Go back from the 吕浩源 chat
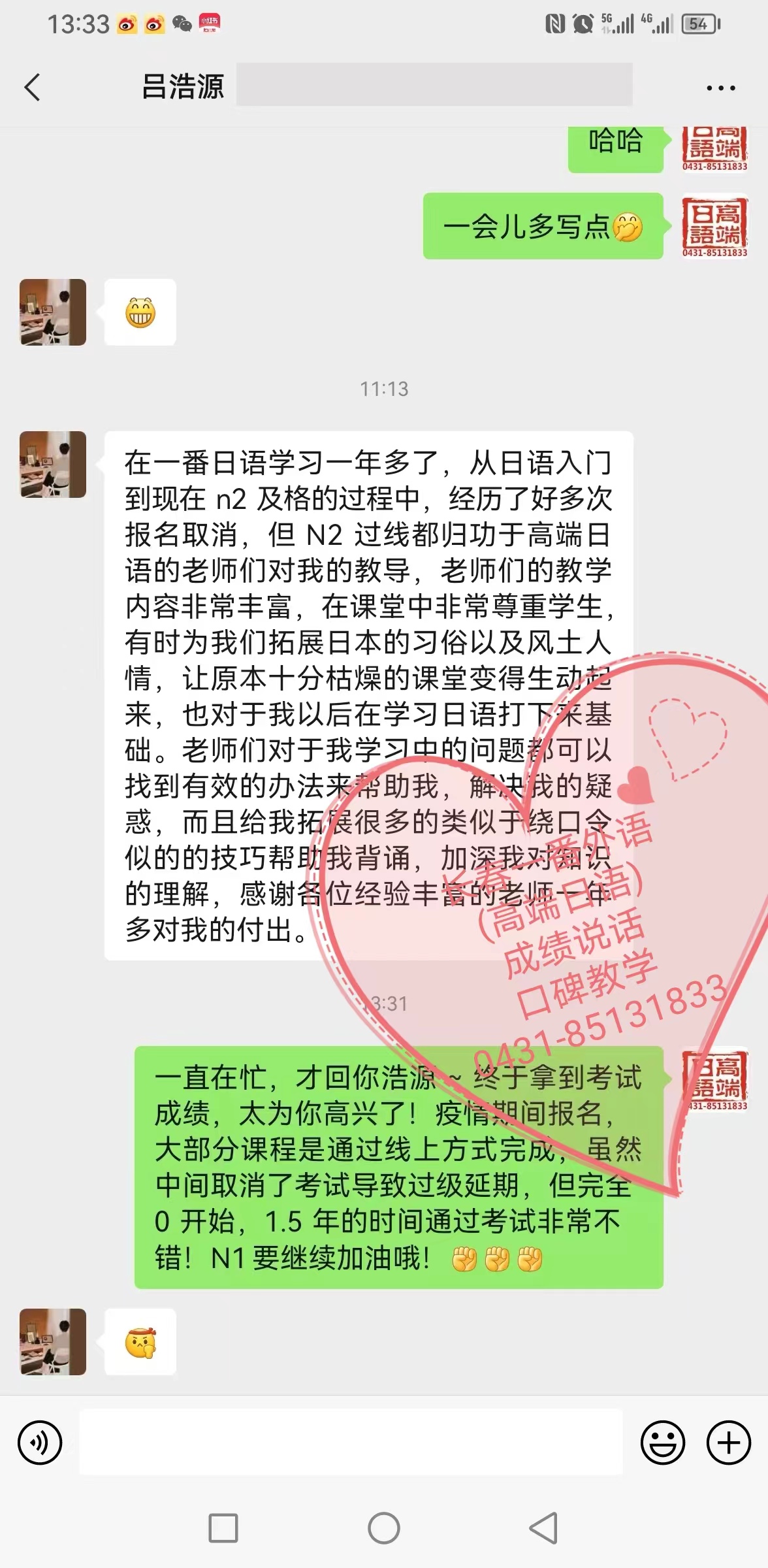This screenshot has height=1568, width=768. click(x=33, y=87)
